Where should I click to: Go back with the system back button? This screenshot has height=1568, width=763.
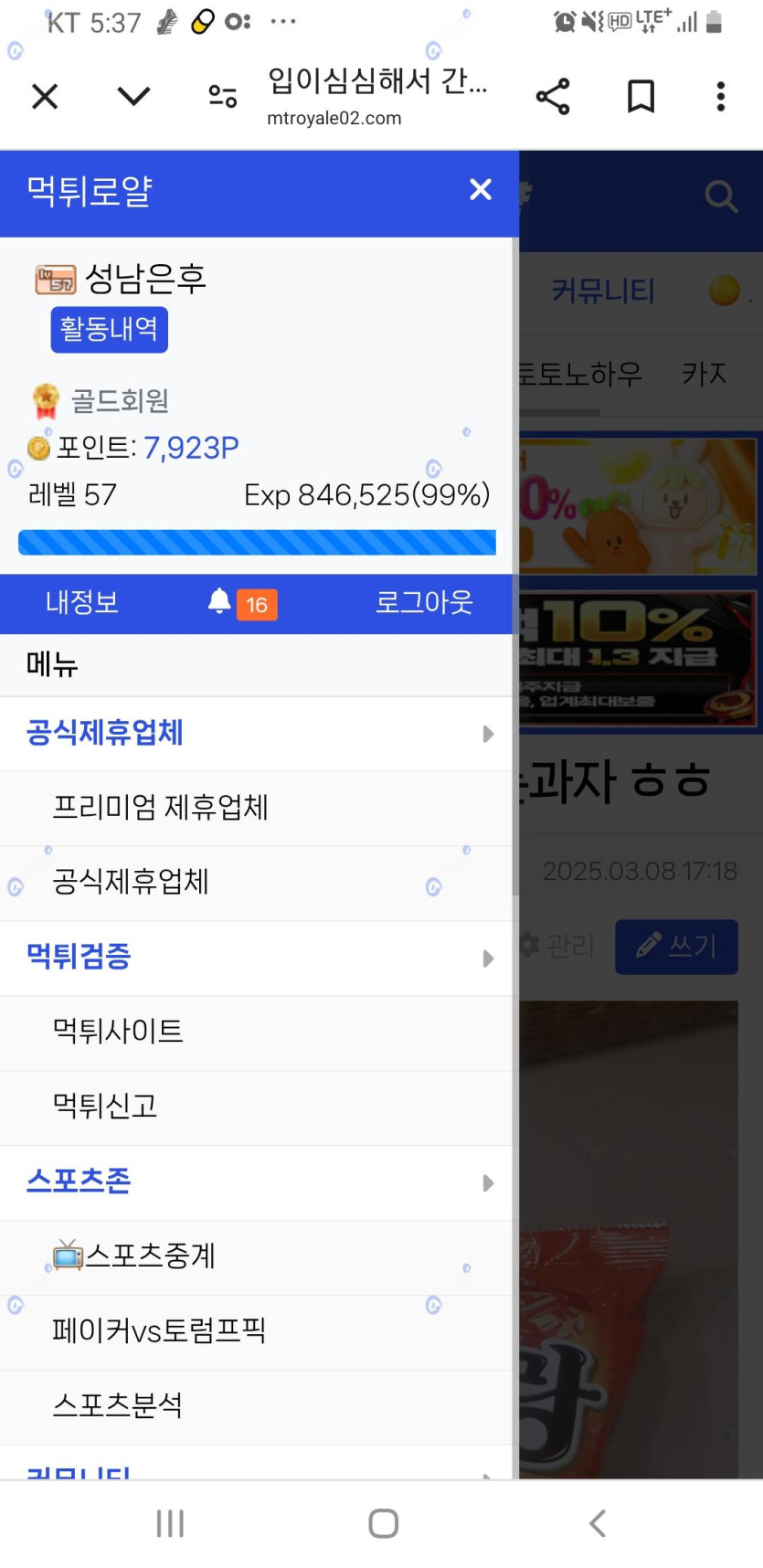pos(598,1523)
